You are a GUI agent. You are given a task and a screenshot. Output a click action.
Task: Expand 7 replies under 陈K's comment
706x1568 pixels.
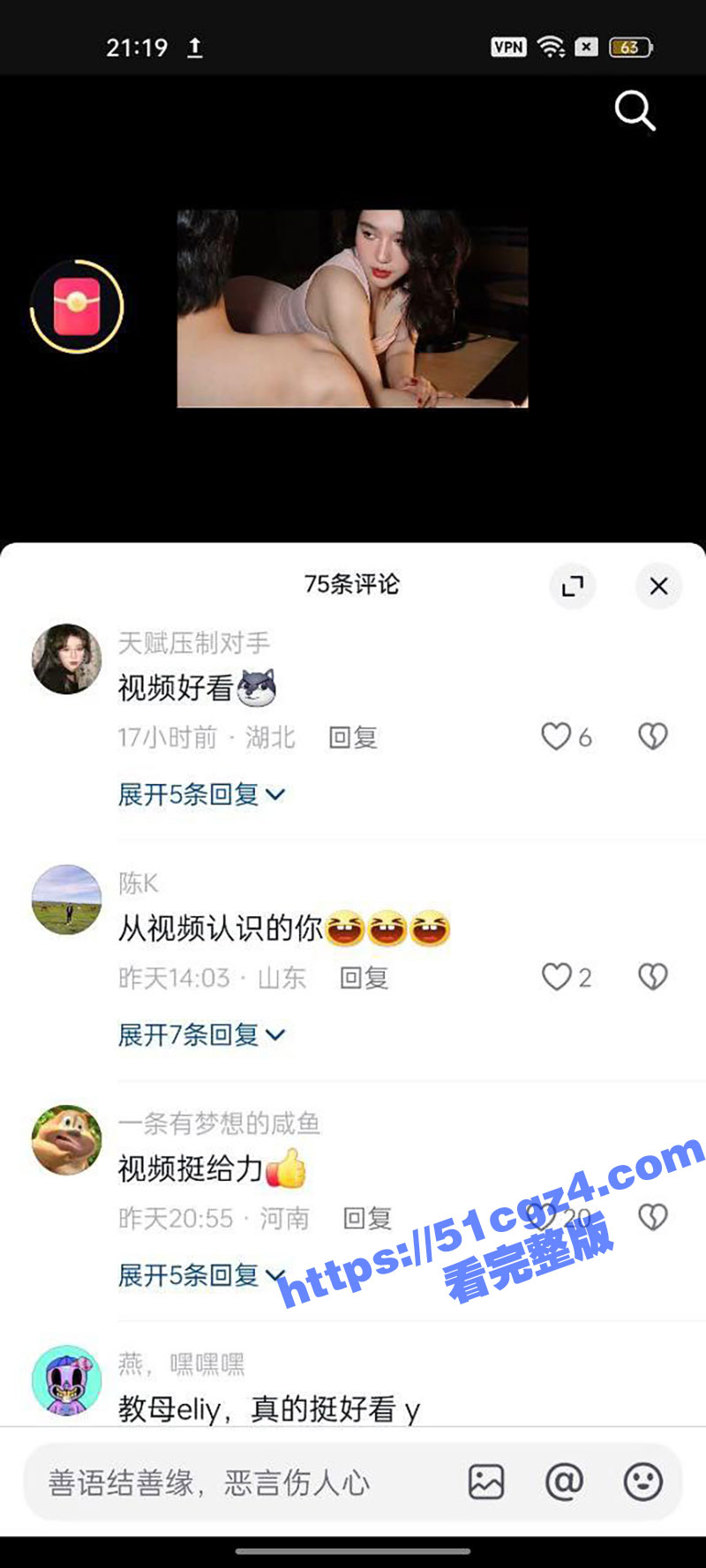point(201,1034)
